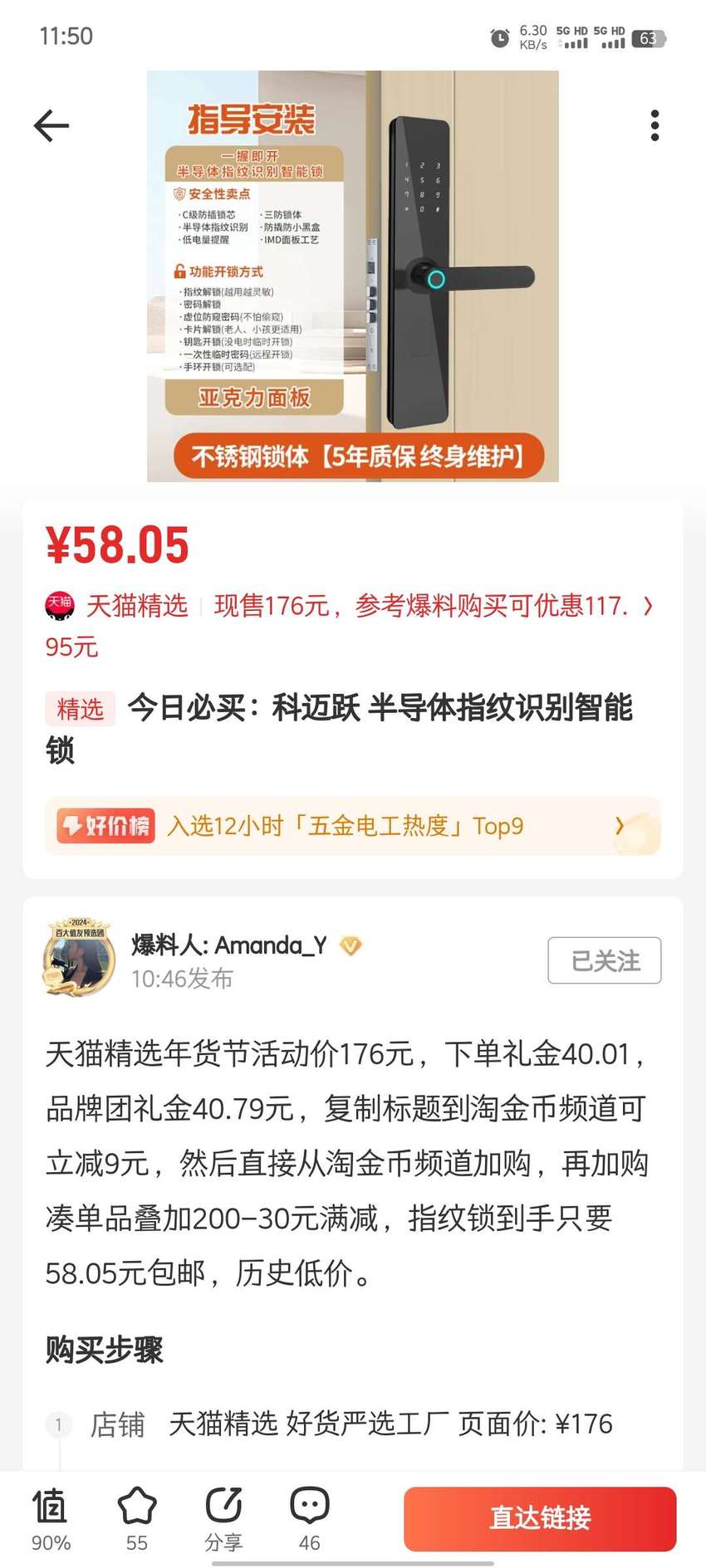706x1568 pixels.
Task: Rate the deal with the 值 icon
Action: tap(51, 1520)
